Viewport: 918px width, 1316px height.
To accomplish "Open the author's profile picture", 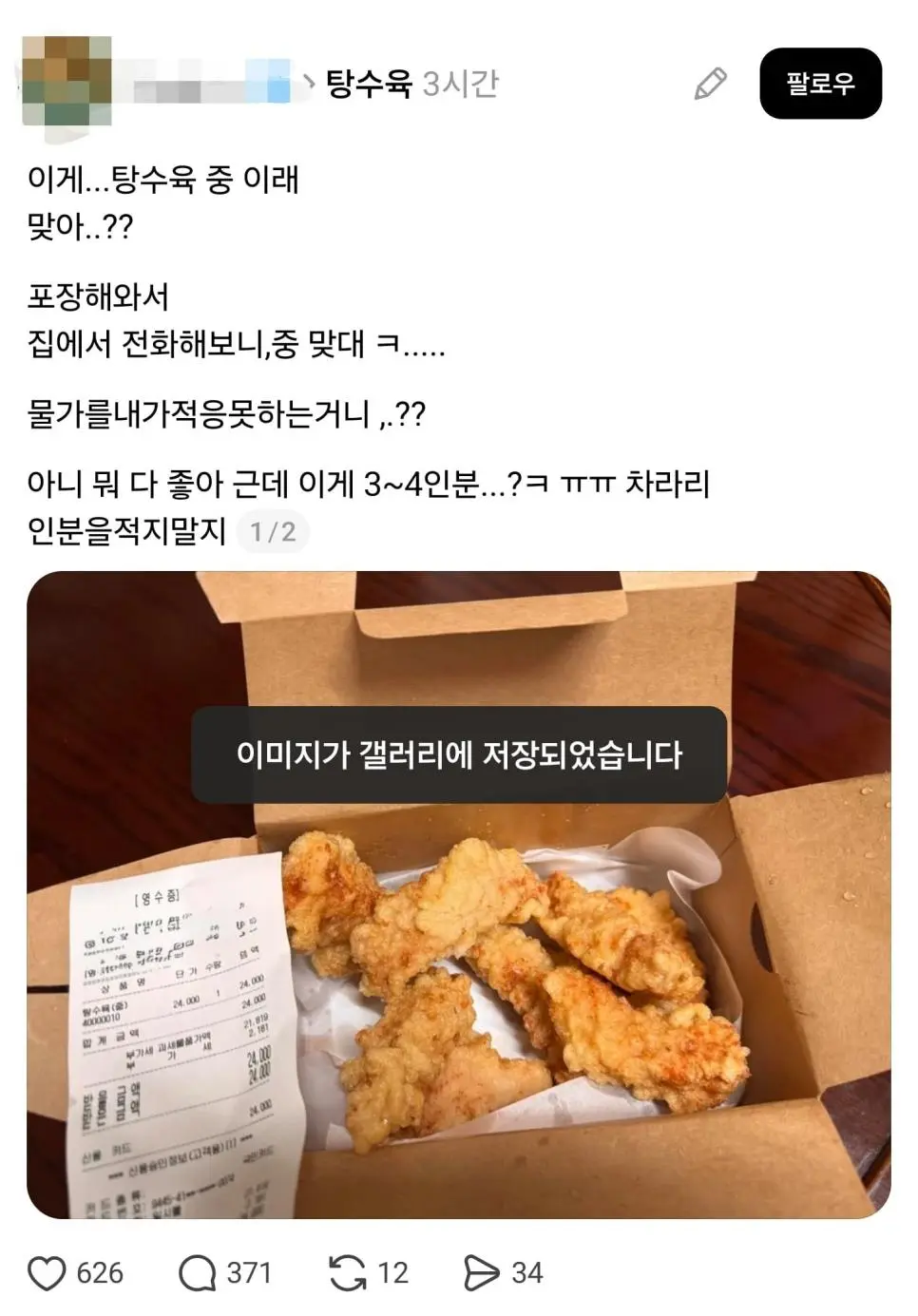I will (x=68, y=84).
